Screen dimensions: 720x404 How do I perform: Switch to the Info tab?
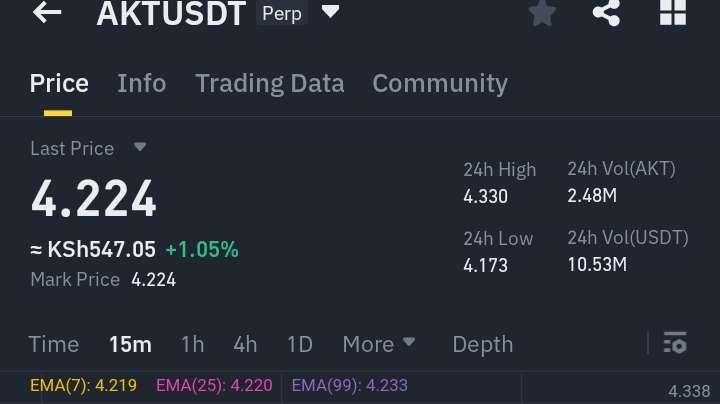[141, 83]
